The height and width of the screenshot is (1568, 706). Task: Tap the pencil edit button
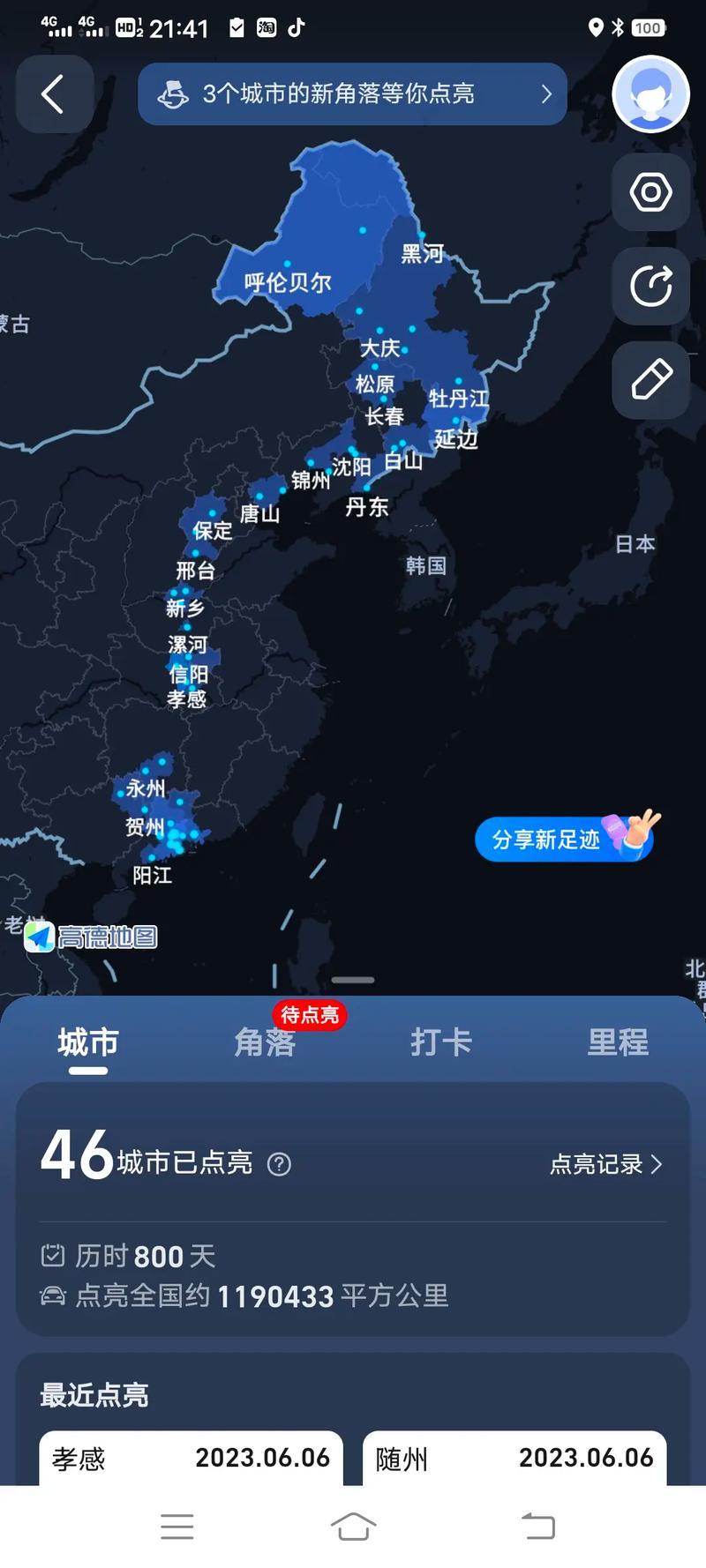(650, 380)
